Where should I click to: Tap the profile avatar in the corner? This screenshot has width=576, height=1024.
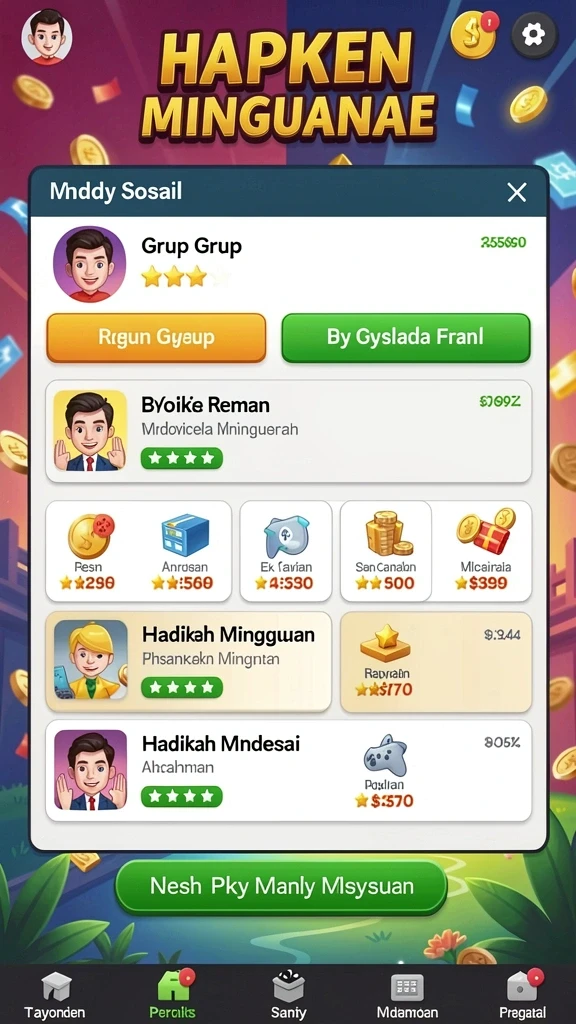coord(47,37)
